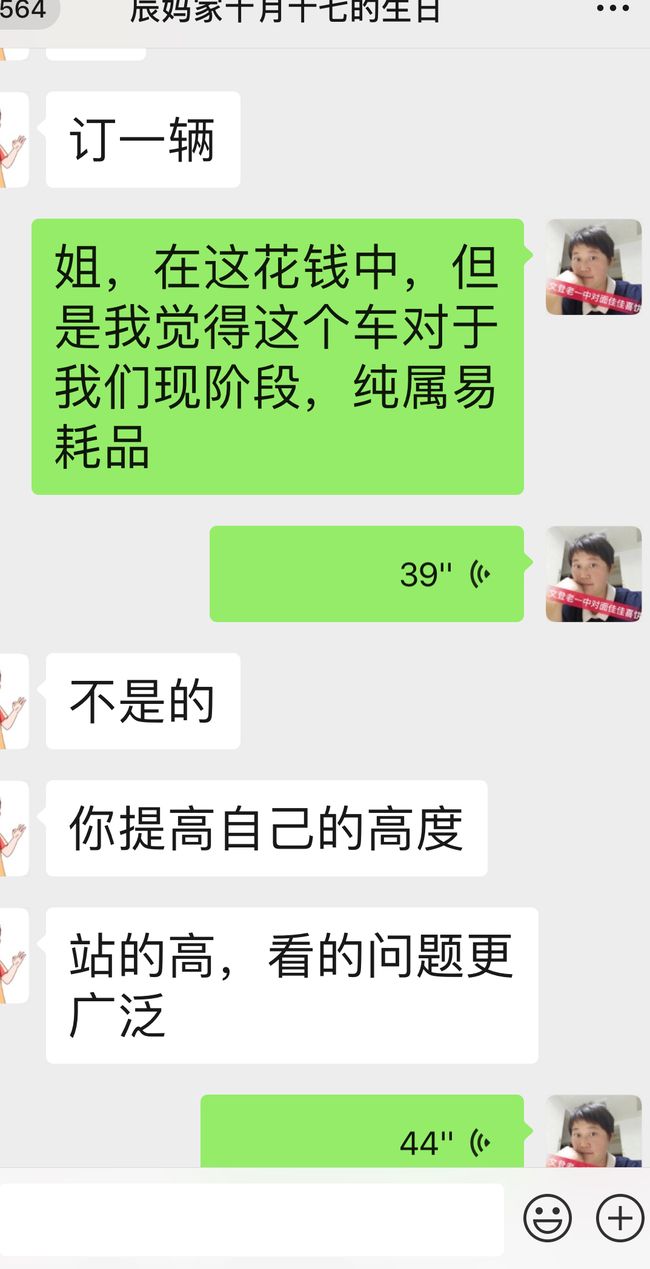This screenshot has height=1269, width=650.
Task: Play the 39-second voice message
Action: tap(366, 574)
